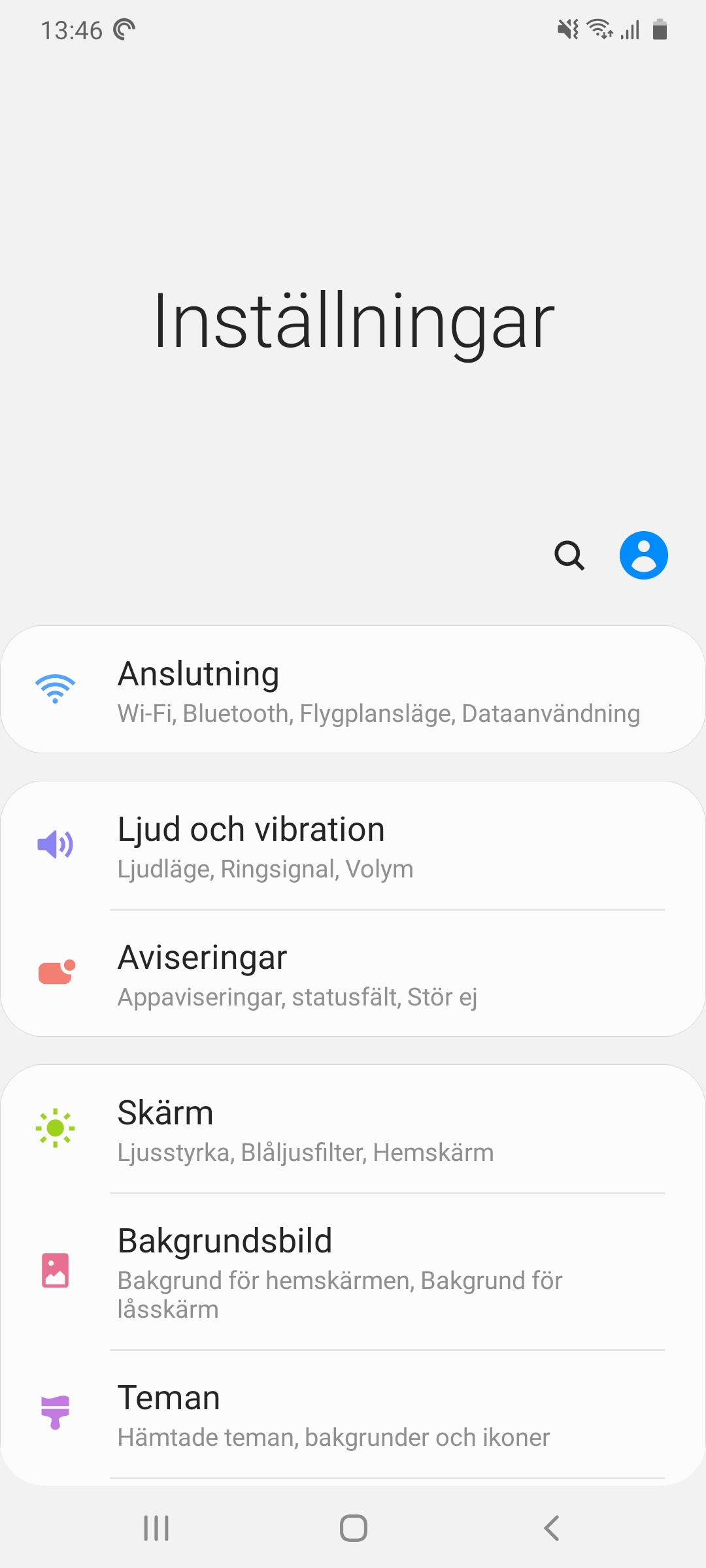
Task: Tap the search magnifier icon
Action: [x=569, y=556]
